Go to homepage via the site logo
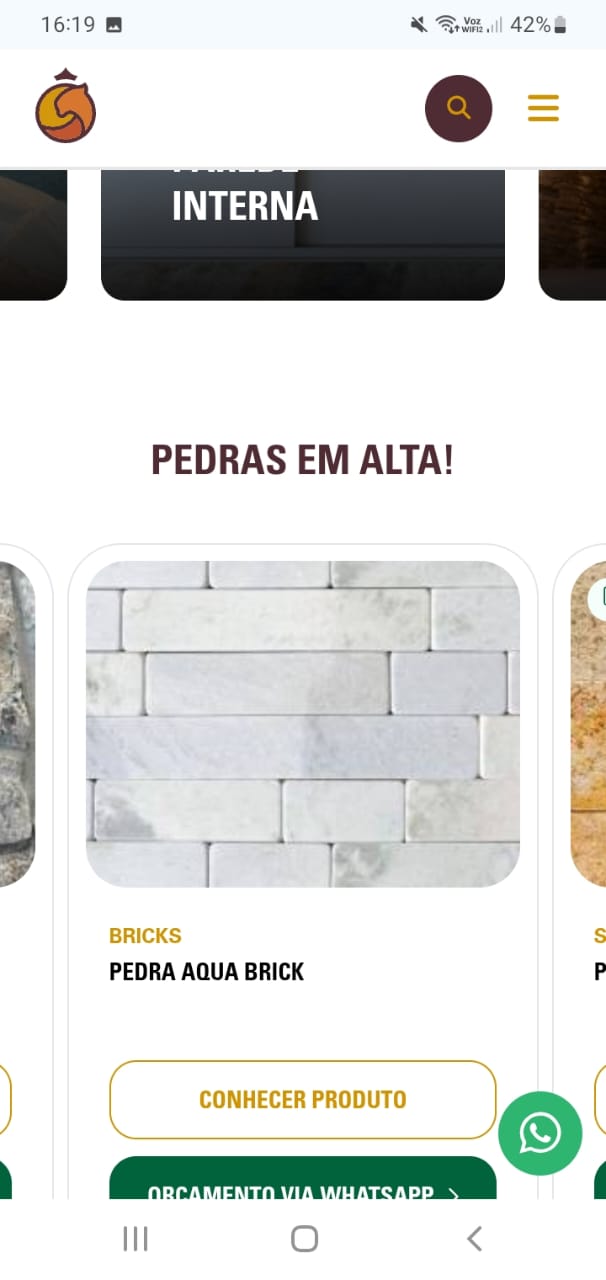Image resolution: width=606 pixels, height=1280 pixels. [x=65, y=107]
